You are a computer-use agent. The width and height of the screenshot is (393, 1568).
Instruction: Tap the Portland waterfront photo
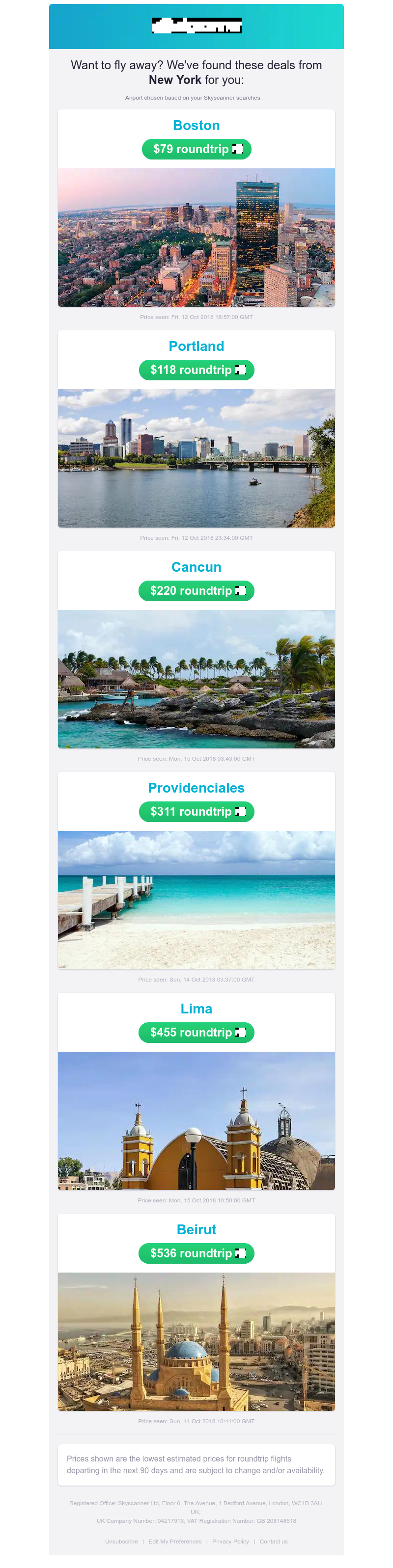[196, 458]
